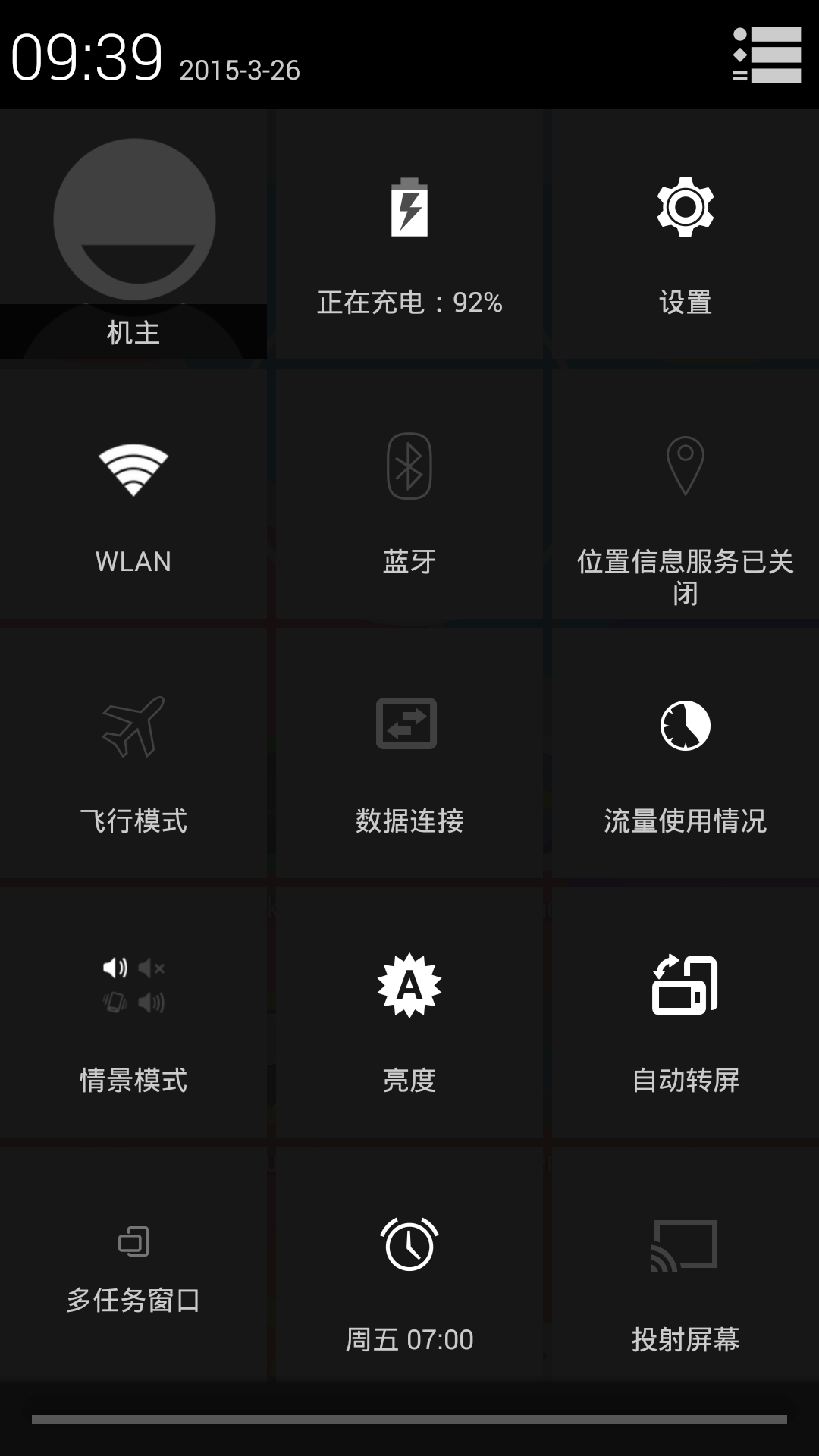Screen dimensions: 819x1456
Task: Turn on 蓝牙 Bluetooth
Action: (x=409, y=494)
